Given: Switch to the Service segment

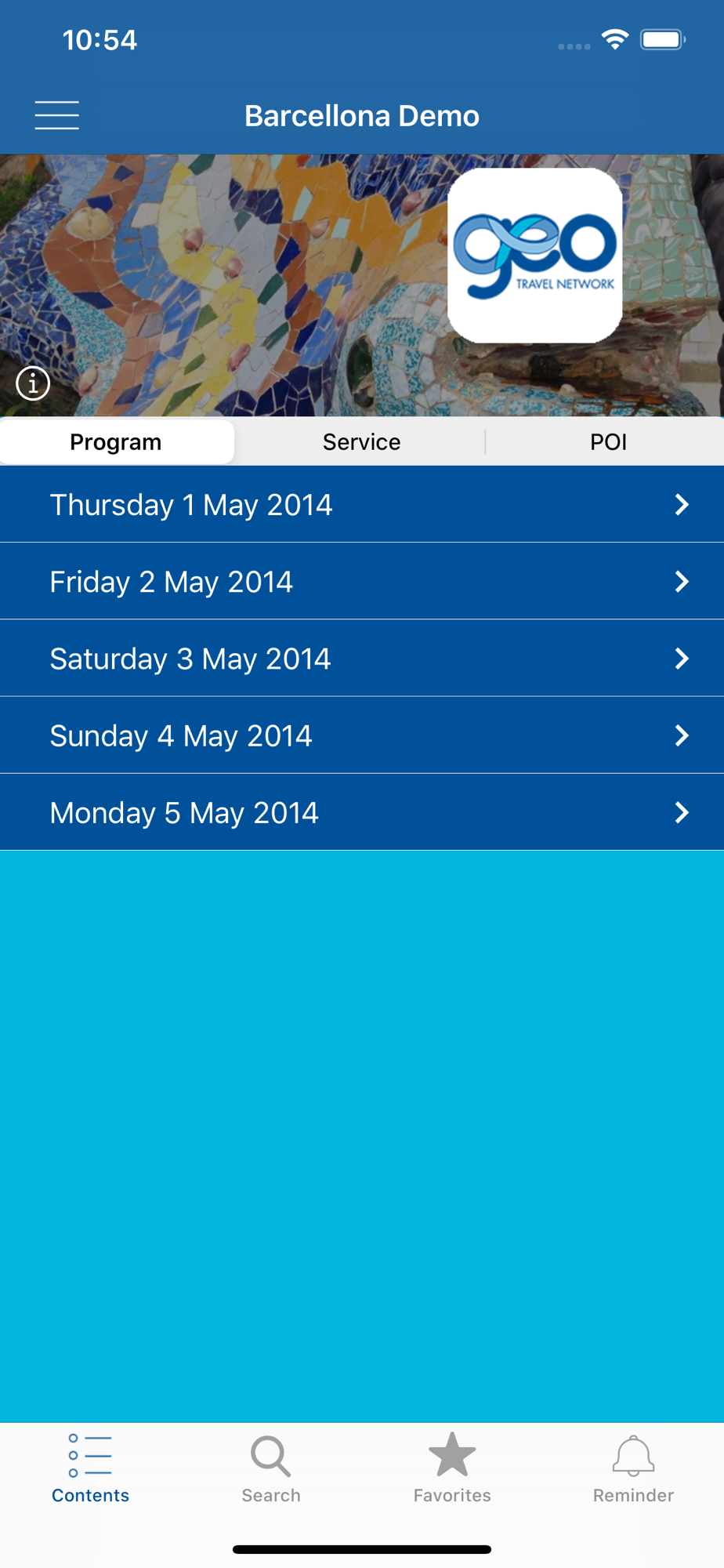Looking at the screenshot, I should (x=361, y=442).
